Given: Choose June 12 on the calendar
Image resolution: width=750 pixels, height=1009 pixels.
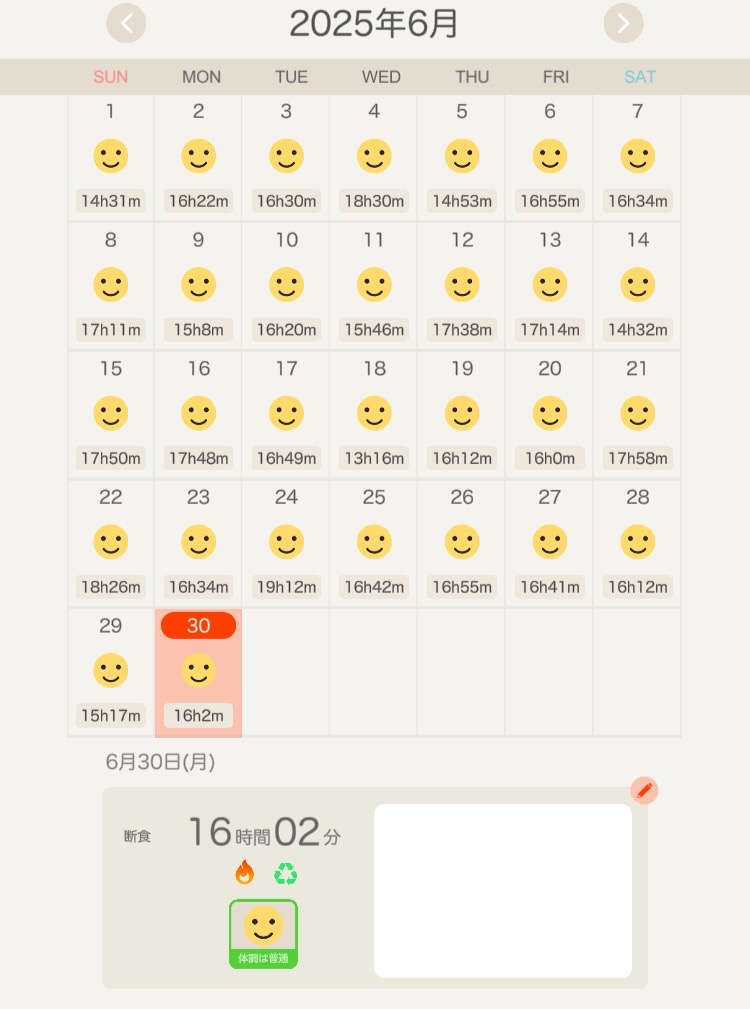Looking at the screenshot, I should [x=462, y=285].
